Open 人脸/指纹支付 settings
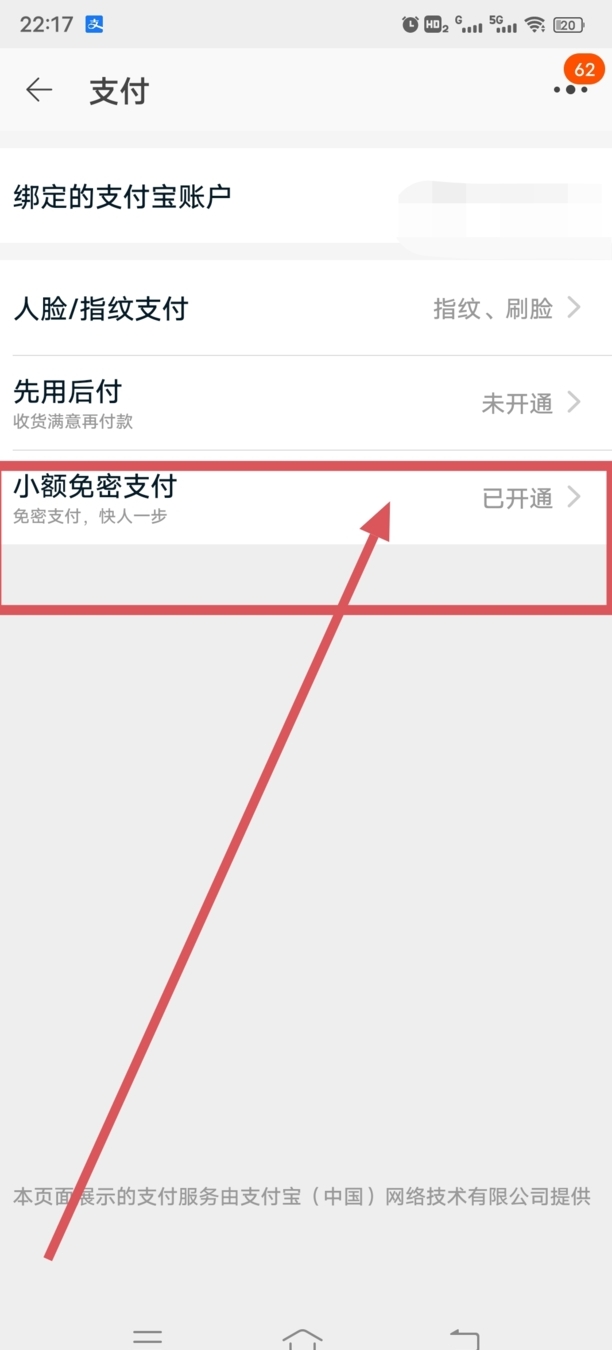The width and height of the screenshot is (612, 1350). (x=306, y=308)
